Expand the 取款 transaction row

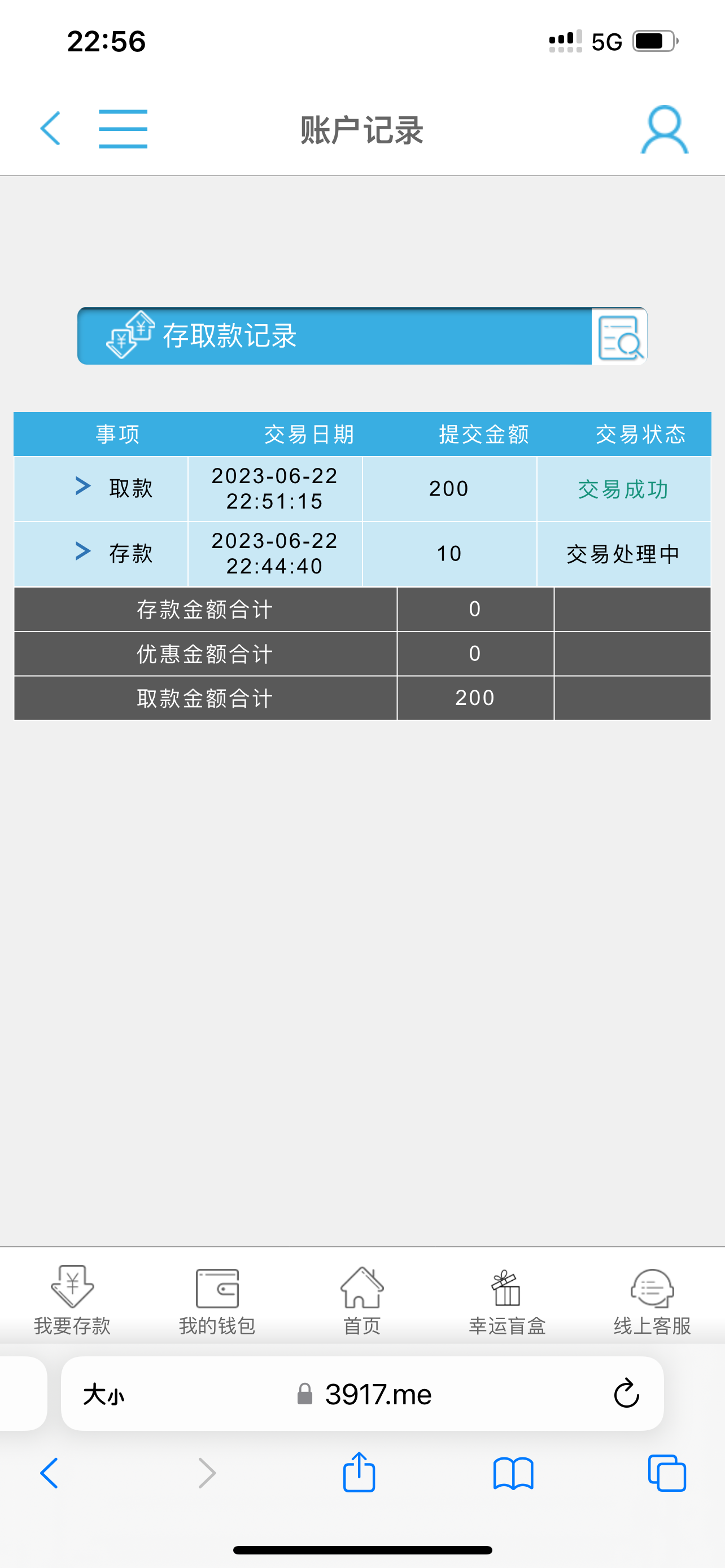click(x=83, y=487)
